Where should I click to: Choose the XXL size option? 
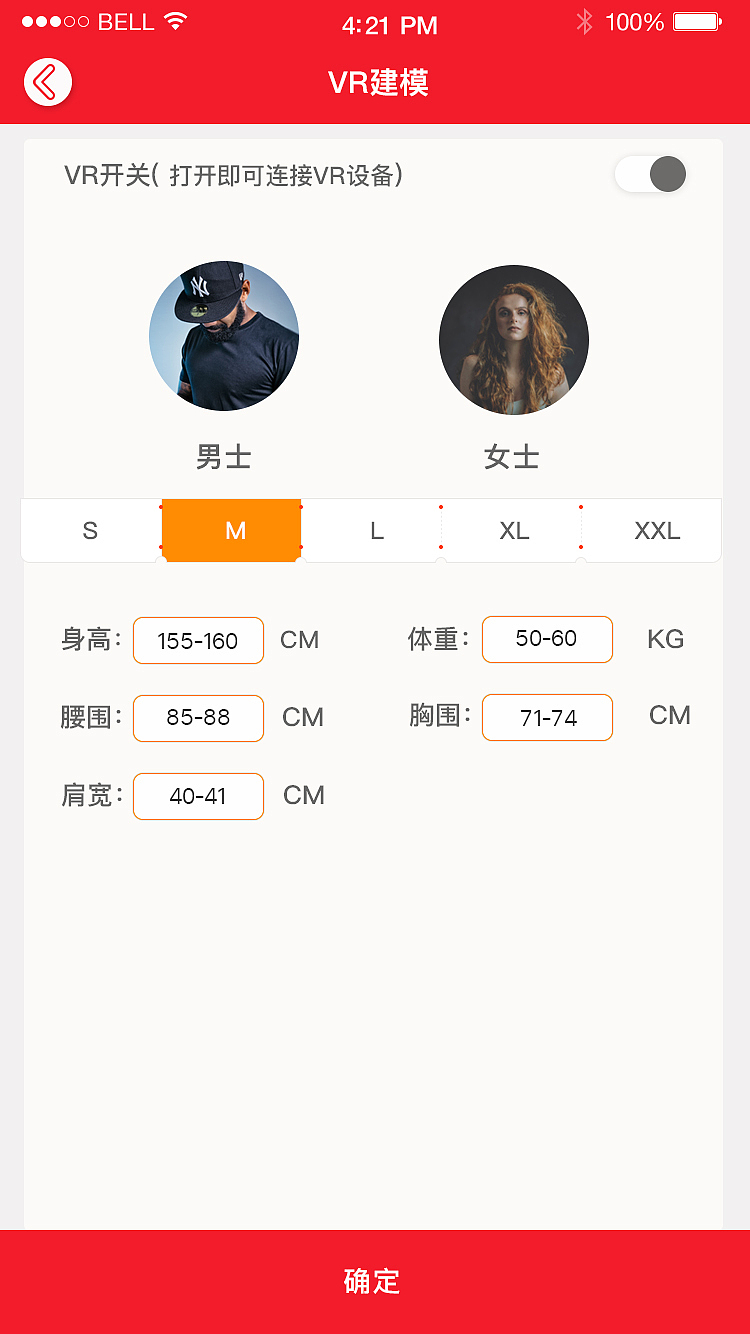654,530
